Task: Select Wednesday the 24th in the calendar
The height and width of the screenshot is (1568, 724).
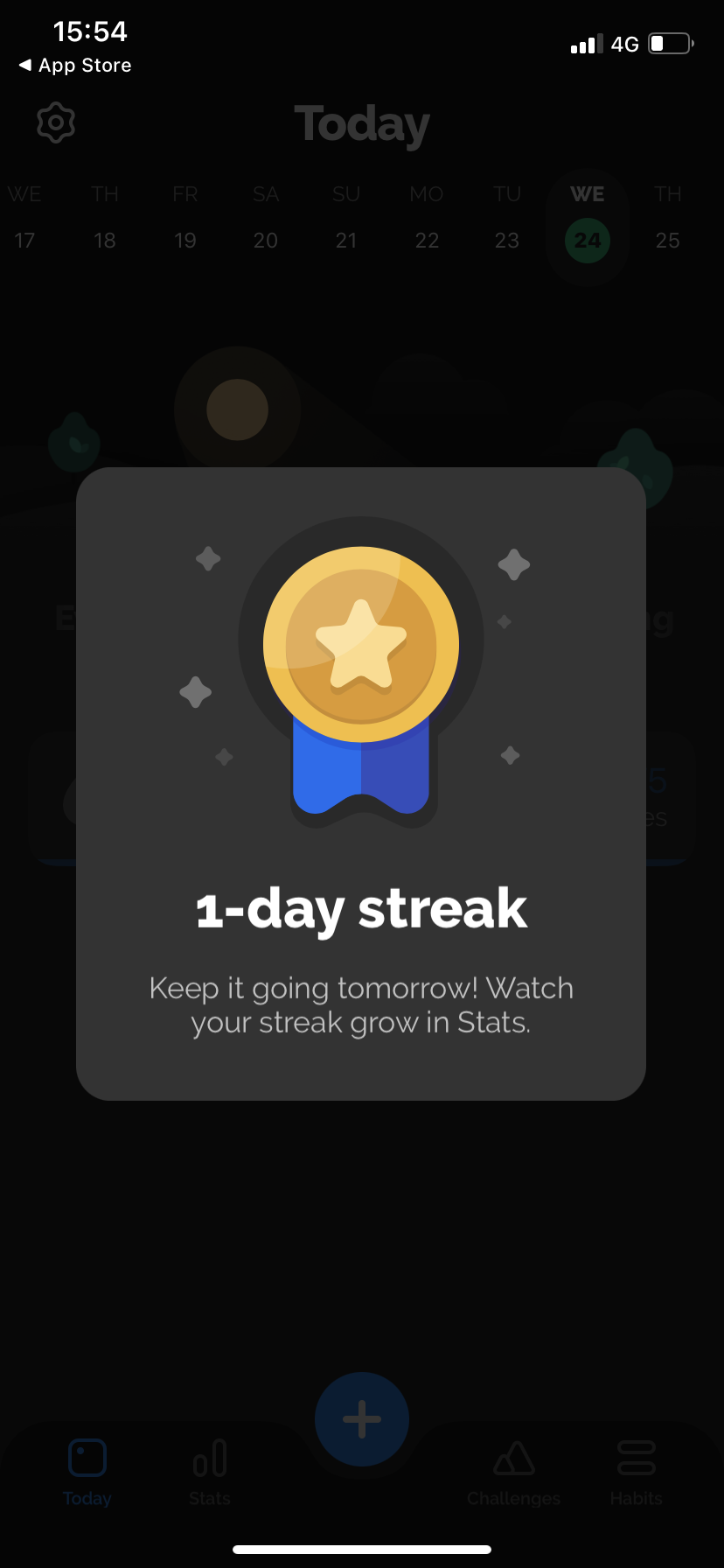Action: (x=587, y=240)
